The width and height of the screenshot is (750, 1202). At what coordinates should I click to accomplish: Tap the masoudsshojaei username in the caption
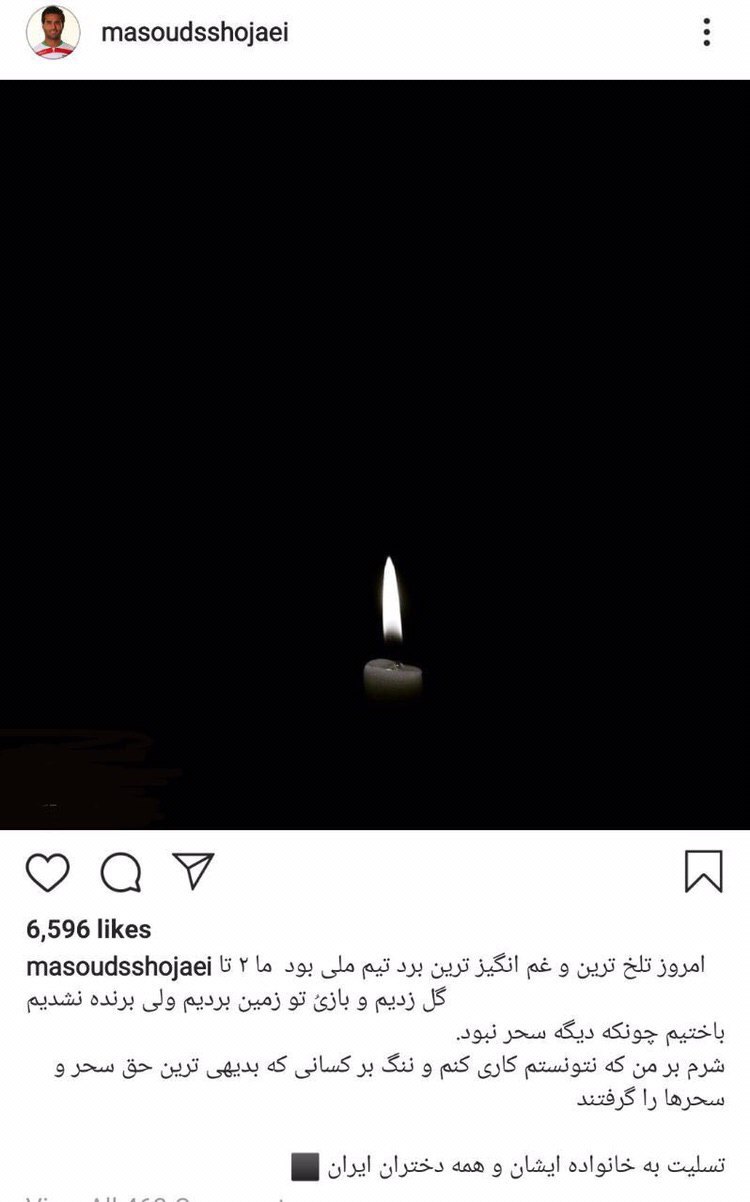coord(119,966)
